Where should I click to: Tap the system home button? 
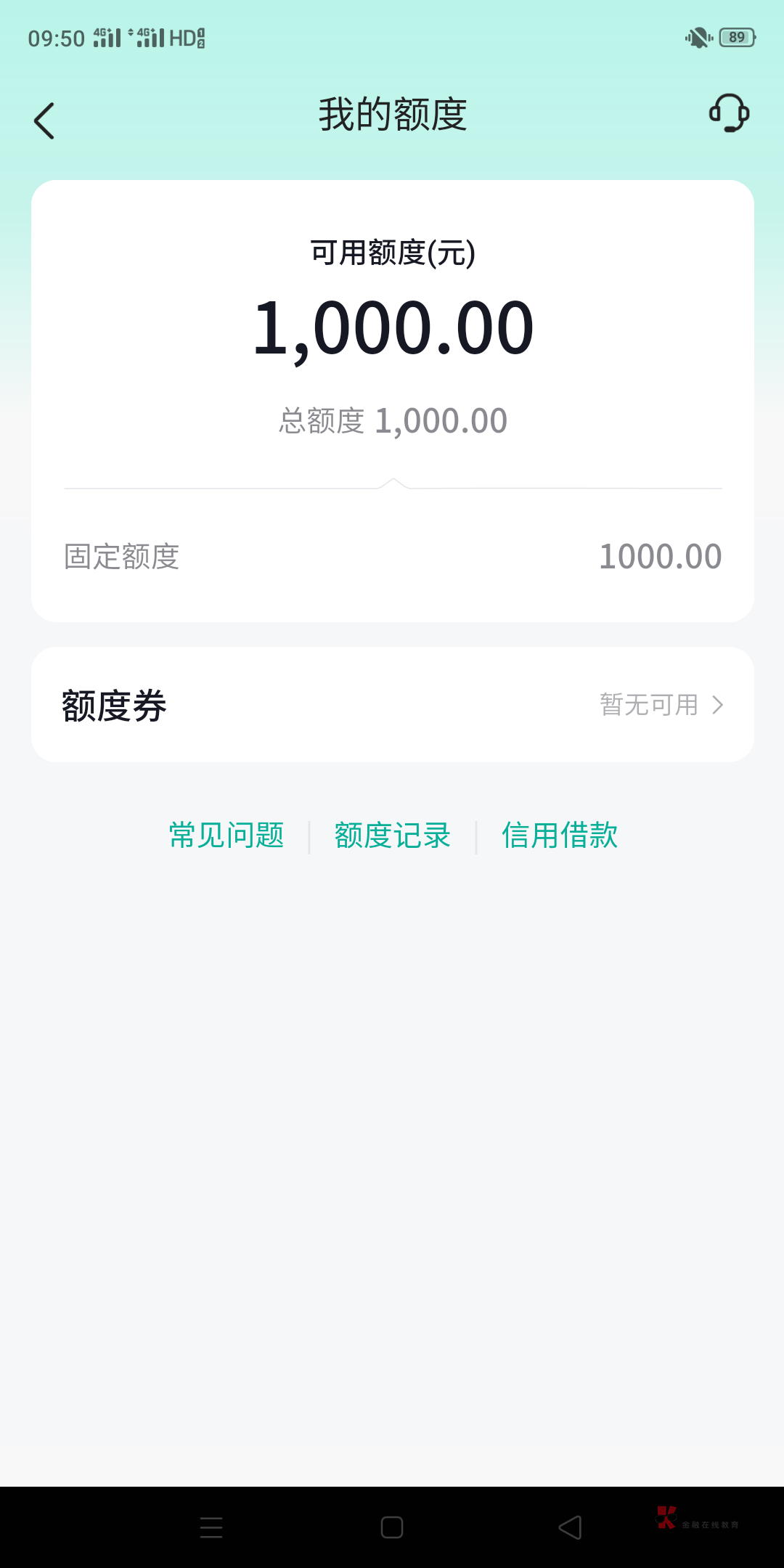pyautogui.click(x=392, y=1527)
